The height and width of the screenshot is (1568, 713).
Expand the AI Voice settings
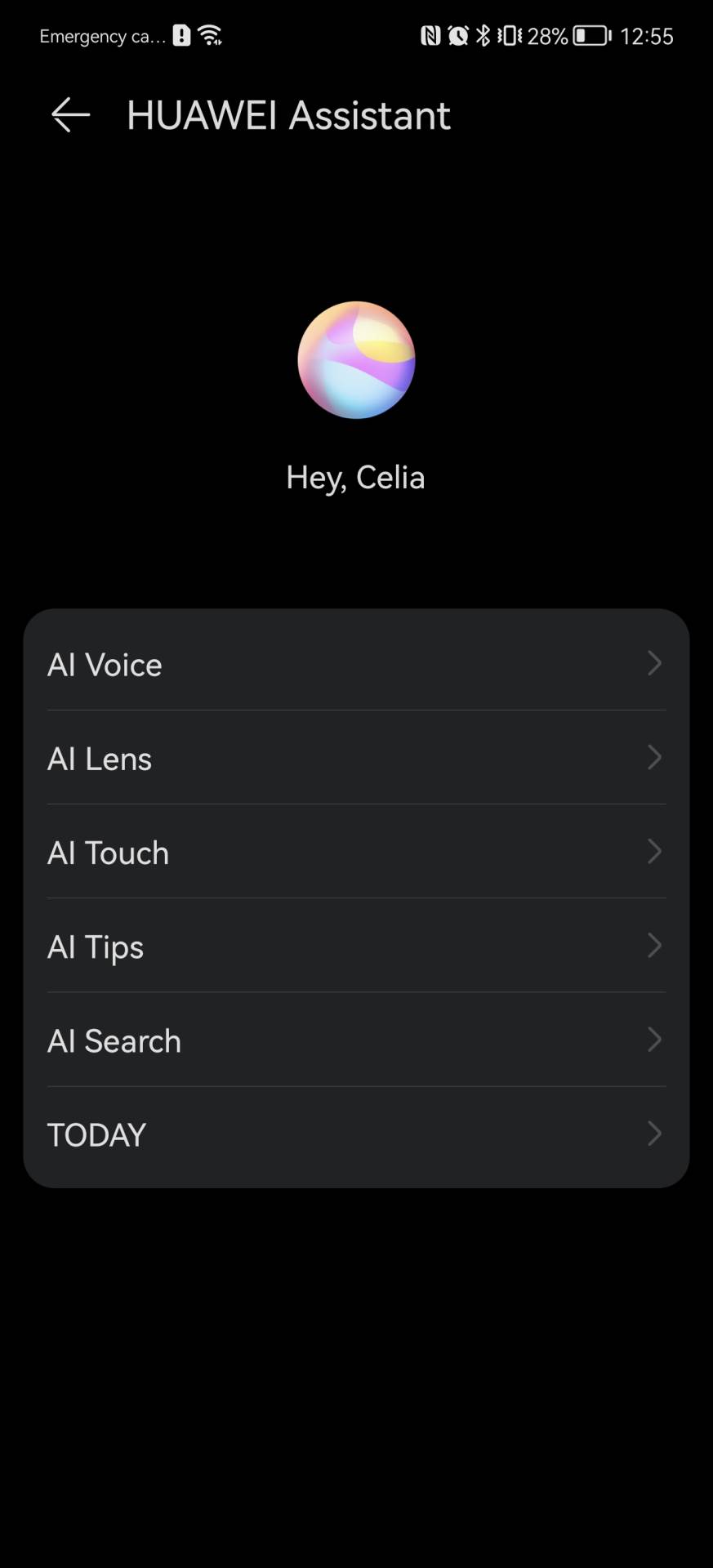(x=654, y=664)
